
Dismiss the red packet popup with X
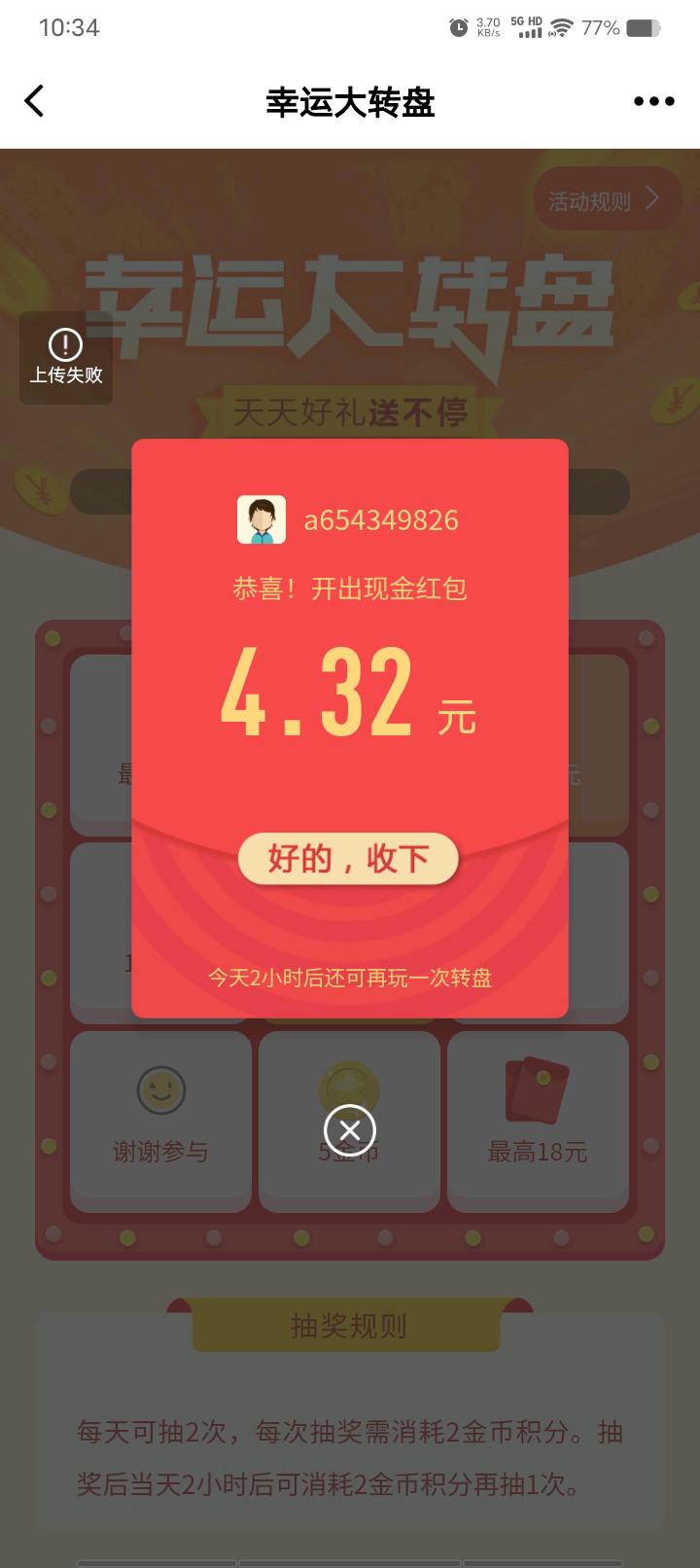pyautogui.click(x=350, y=1130)
